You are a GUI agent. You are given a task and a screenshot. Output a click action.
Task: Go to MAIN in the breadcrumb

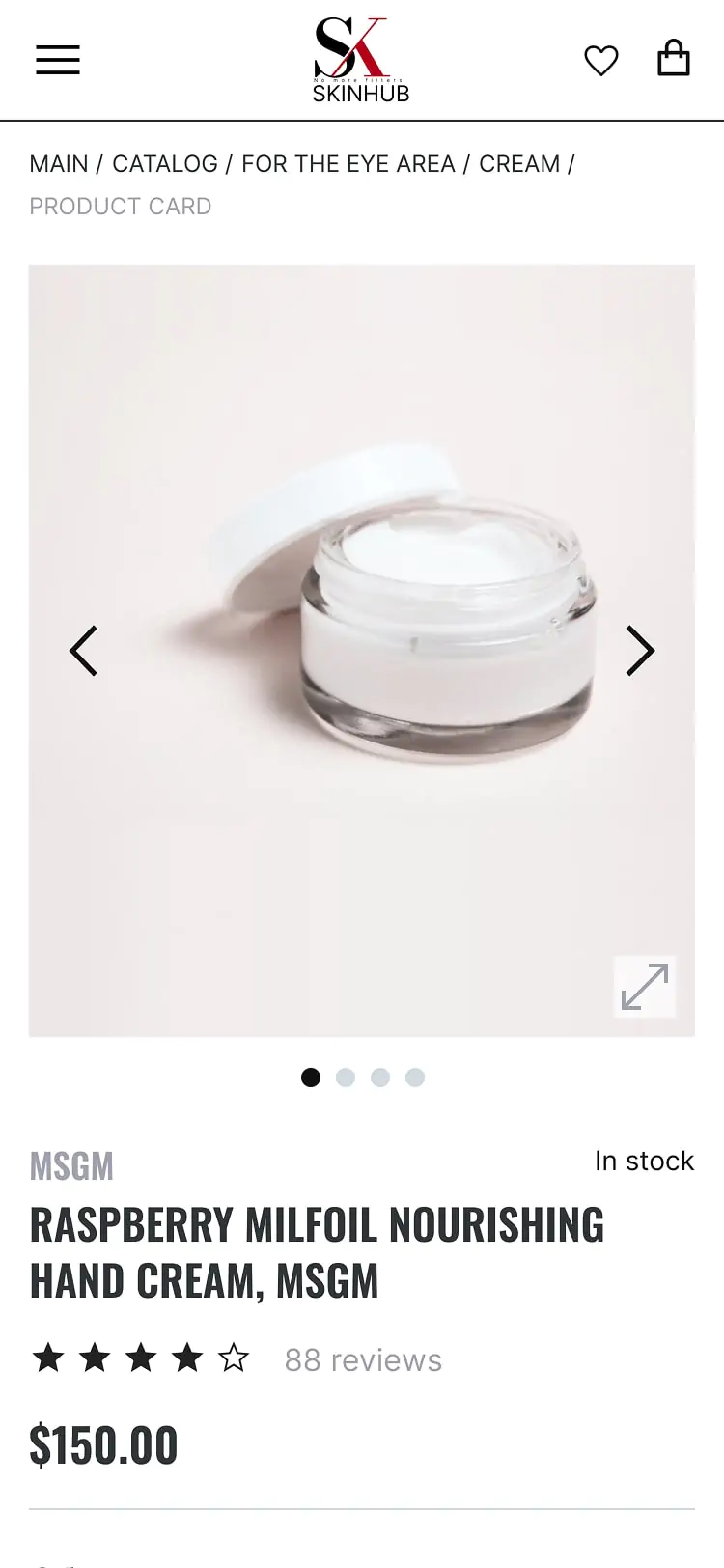click(x=59, y=164)
